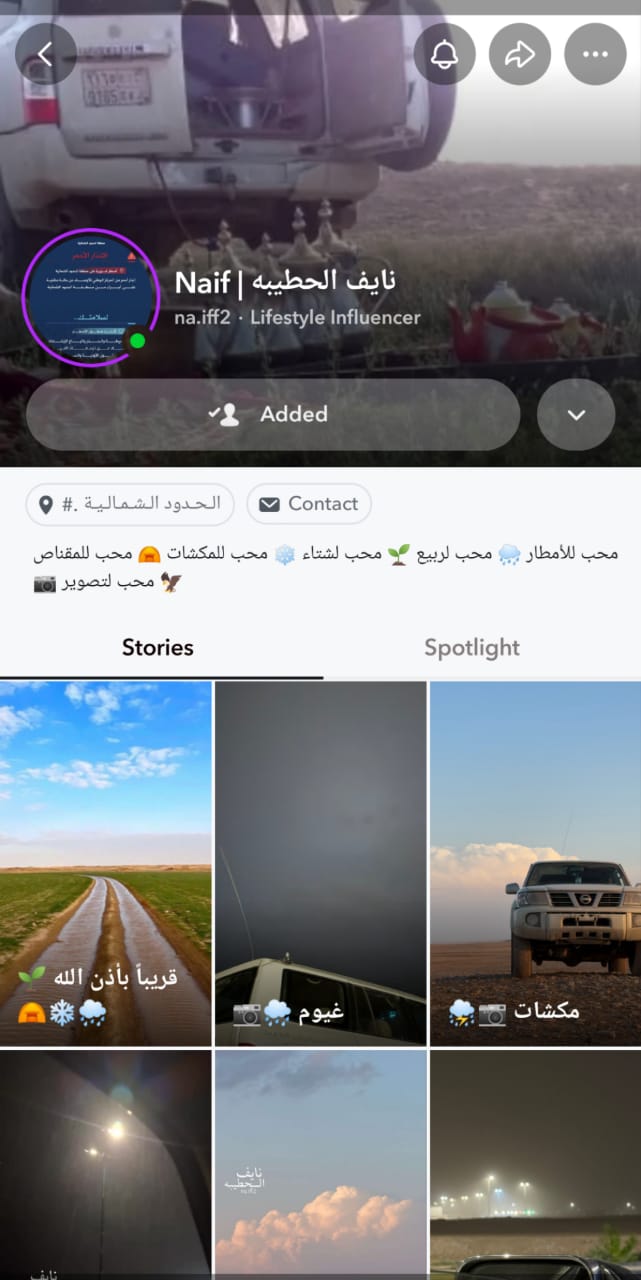Open the foggy night lights story

pos(535,1164)
